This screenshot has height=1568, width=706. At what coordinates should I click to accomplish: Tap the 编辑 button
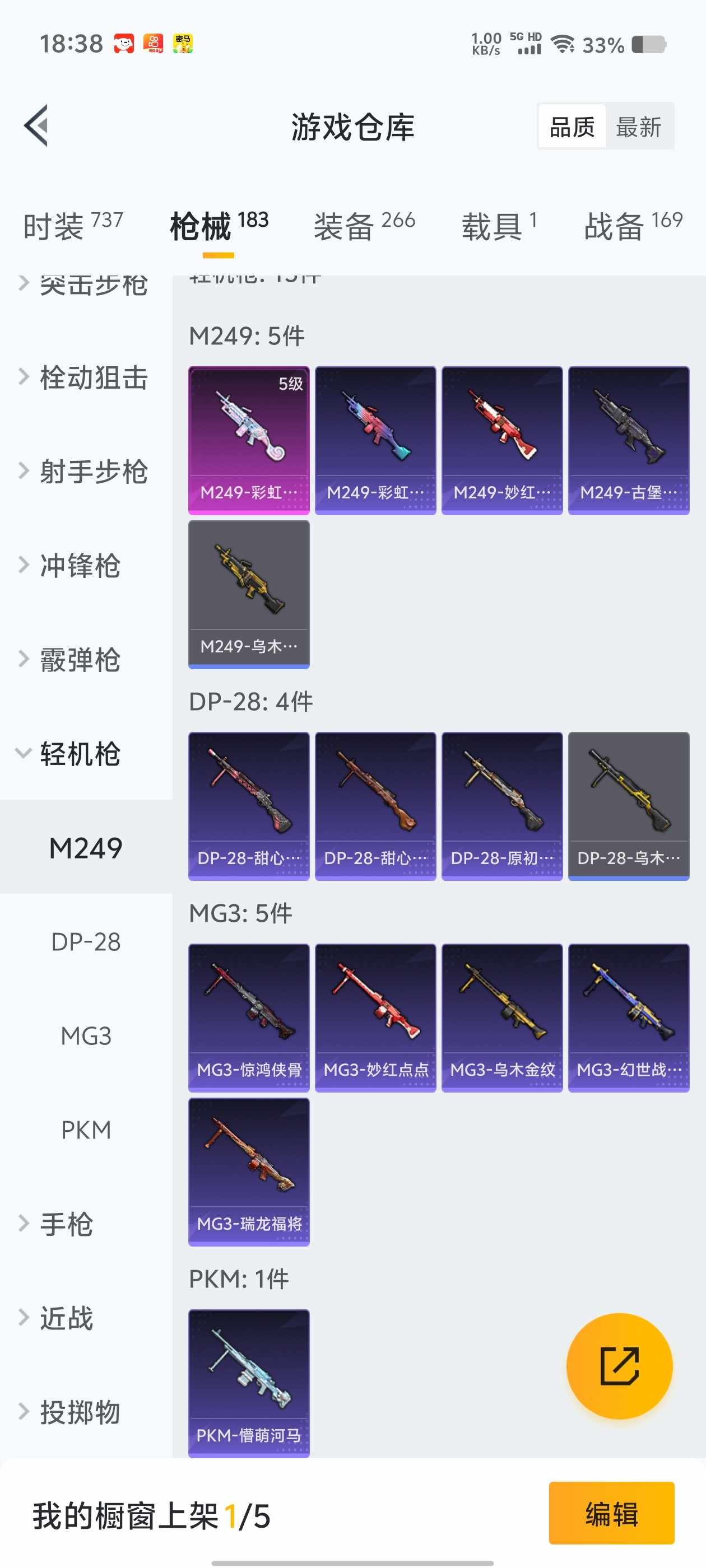tap(611, 1513)
